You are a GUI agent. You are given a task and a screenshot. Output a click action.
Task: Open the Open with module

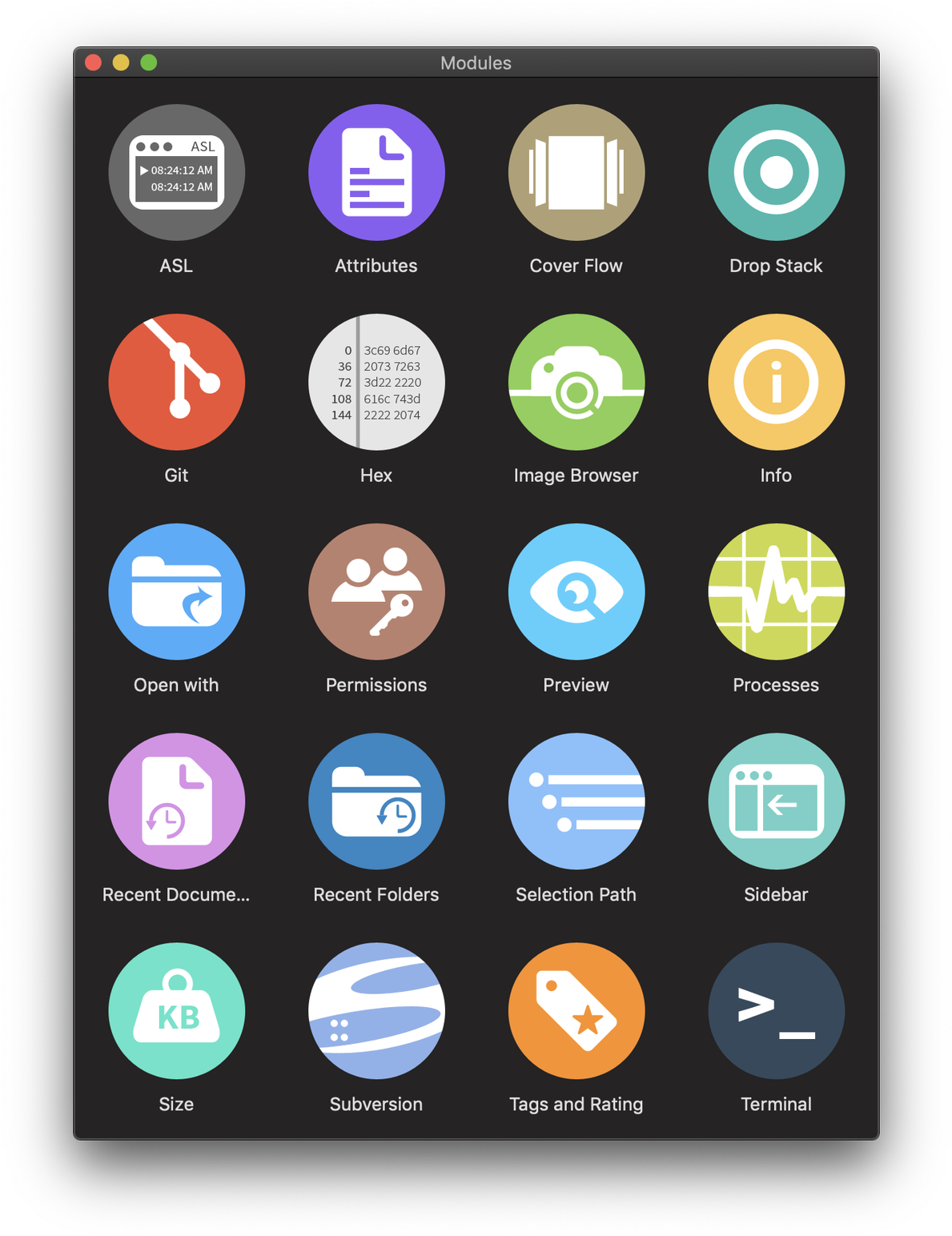(x=176, y=592)
